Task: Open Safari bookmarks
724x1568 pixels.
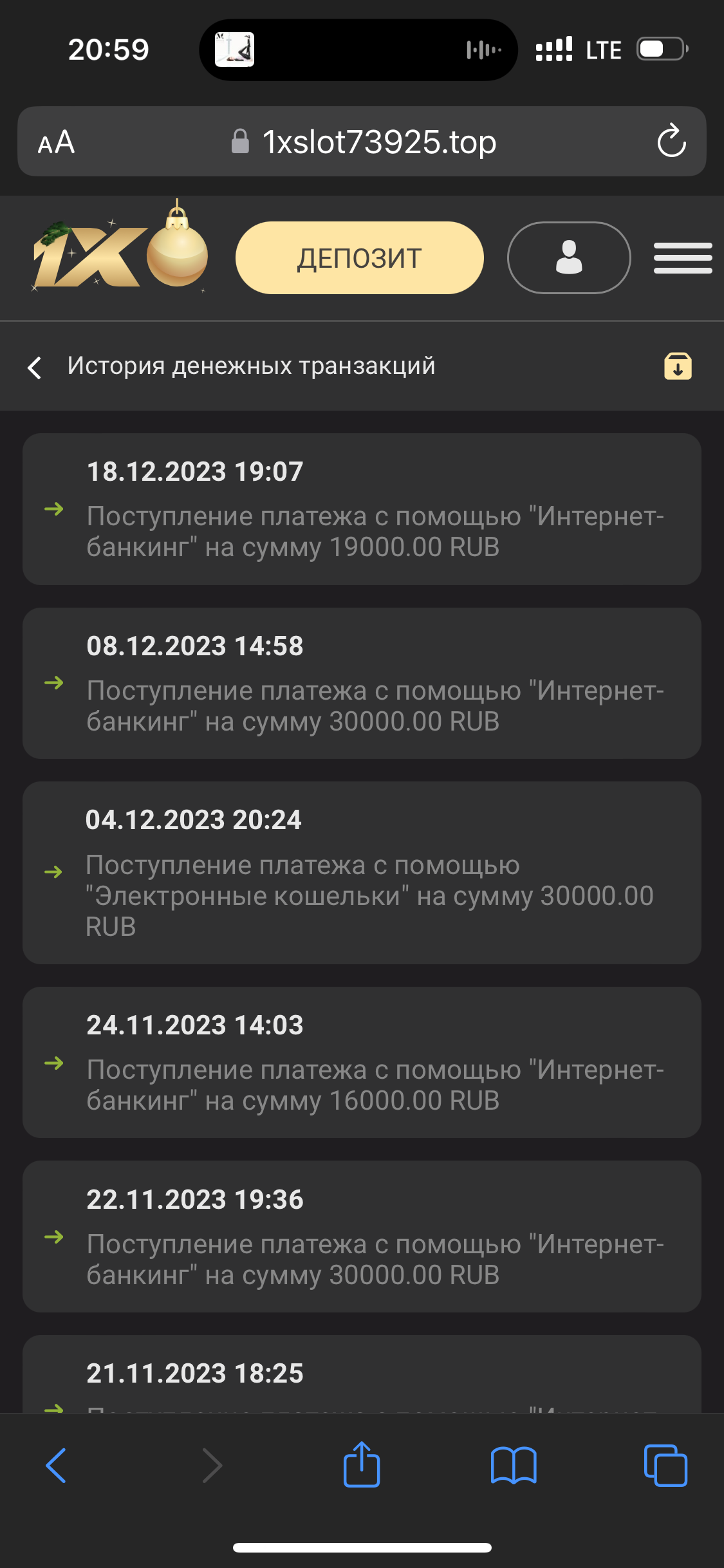Action: pyautogui.click(x=513, y=1465)
